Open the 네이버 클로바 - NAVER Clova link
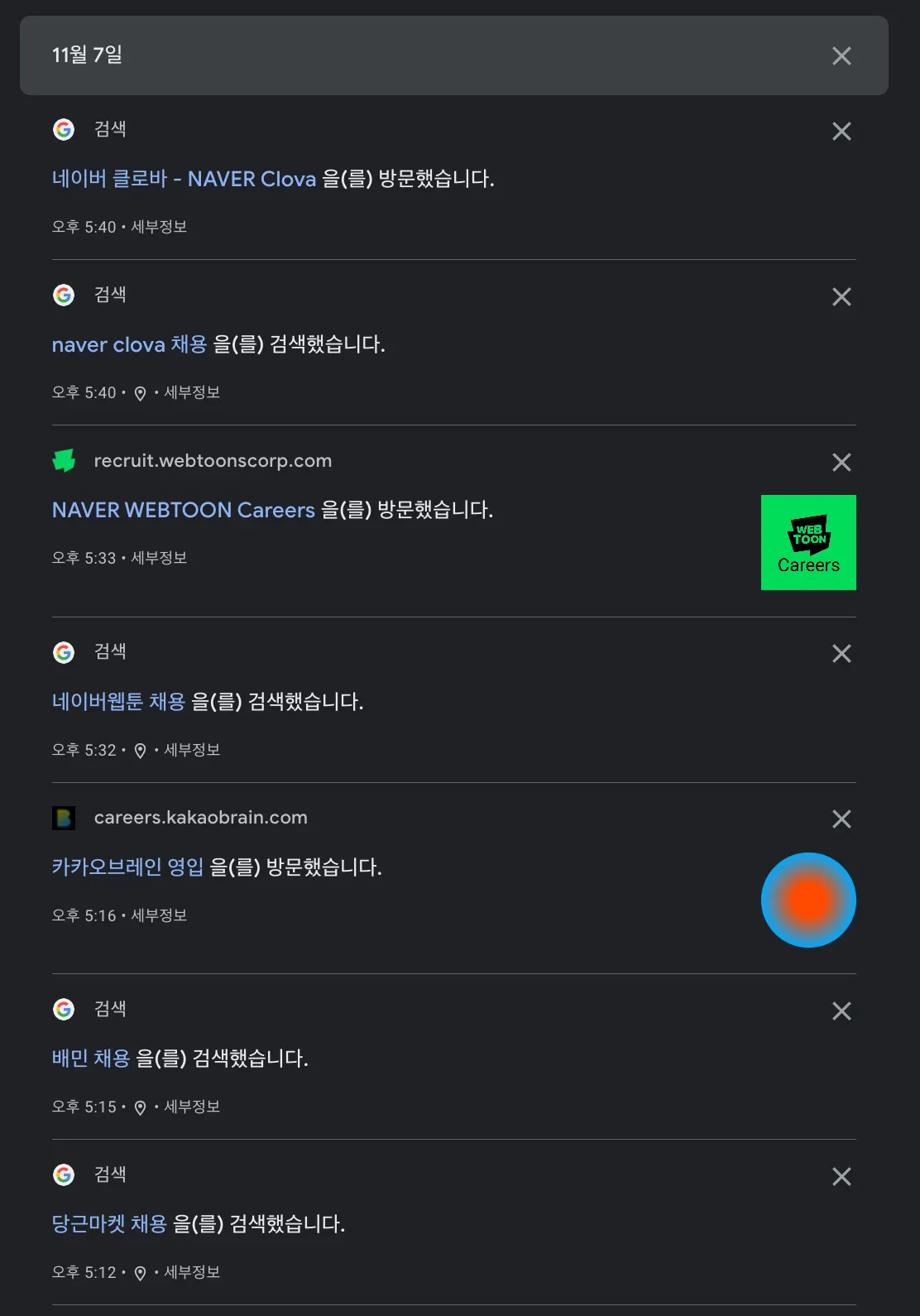 click(x=184, y=179)
